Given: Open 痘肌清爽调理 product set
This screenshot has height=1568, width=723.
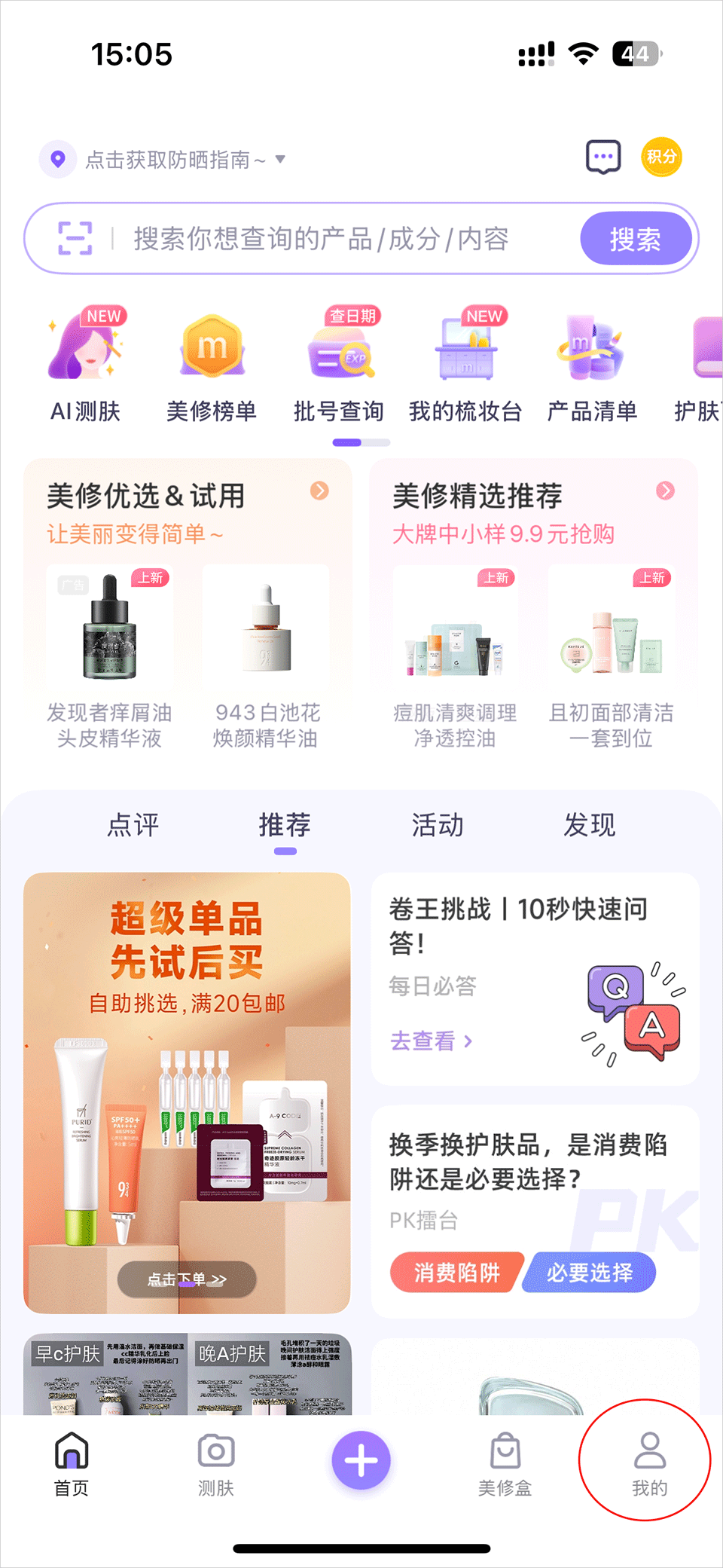Looking at the screenshot, I should click(455, 656).
